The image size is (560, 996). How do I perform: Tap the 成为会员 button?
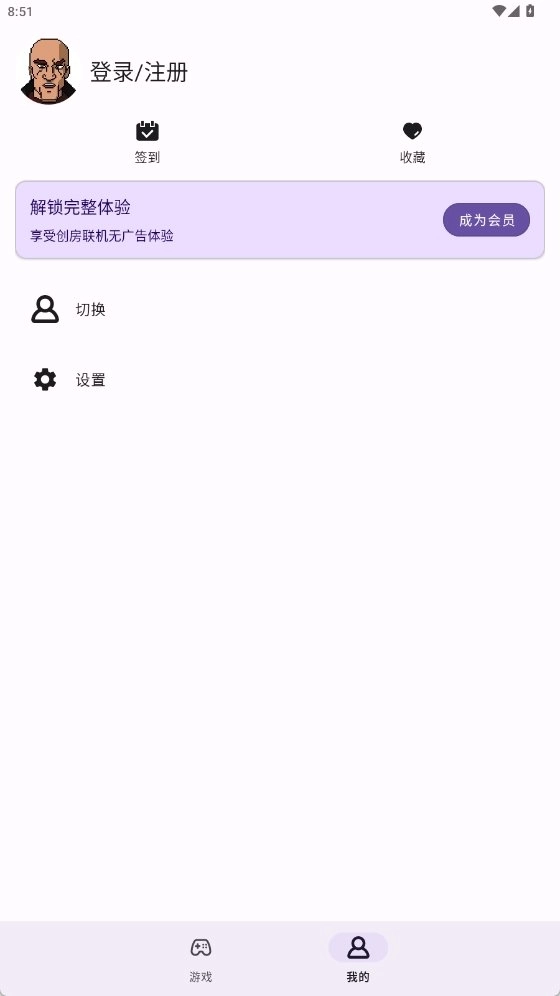tap(486, 220)
